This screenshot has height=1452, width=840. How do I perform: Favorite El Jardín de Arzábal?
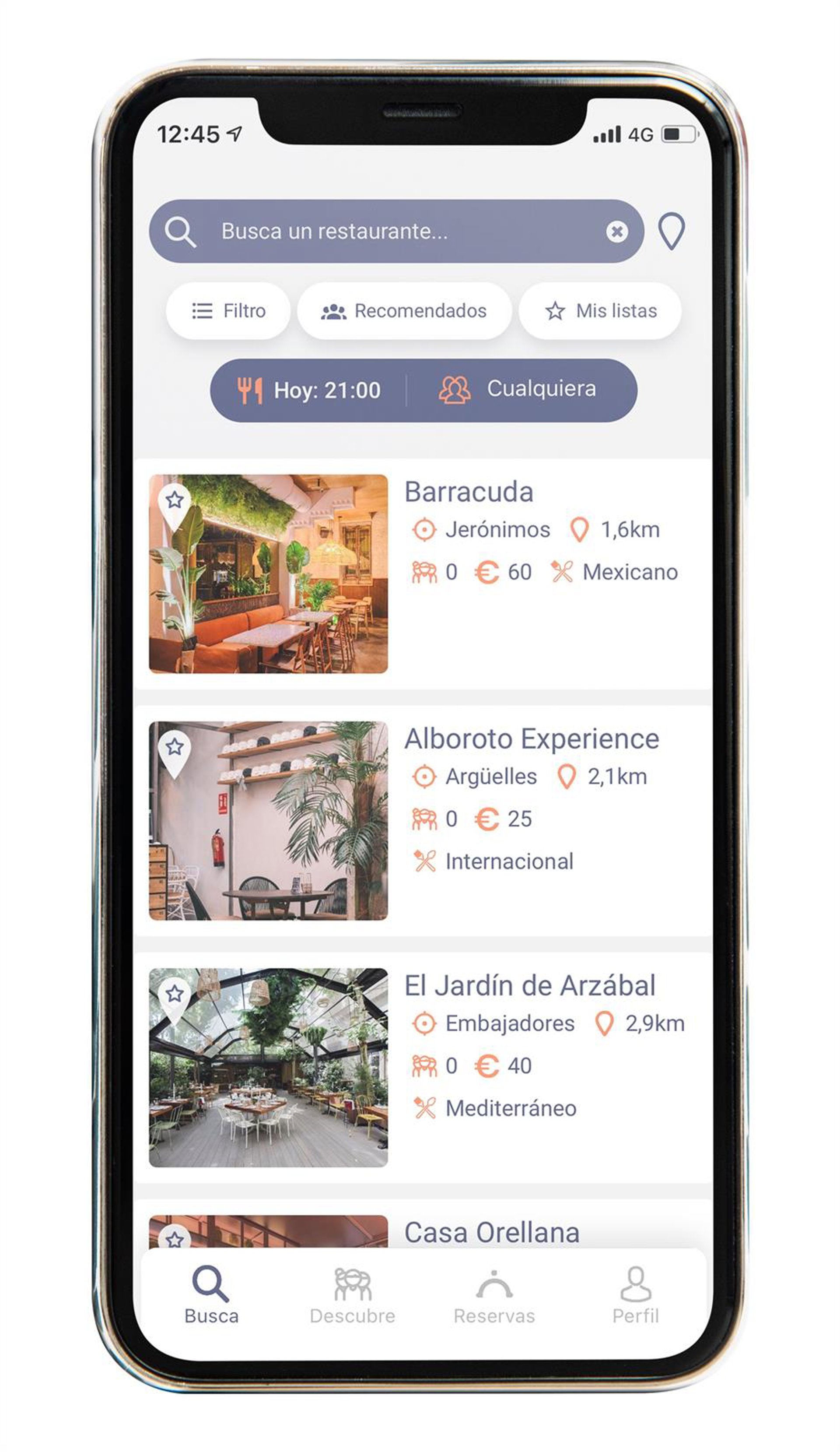(175, 994)
